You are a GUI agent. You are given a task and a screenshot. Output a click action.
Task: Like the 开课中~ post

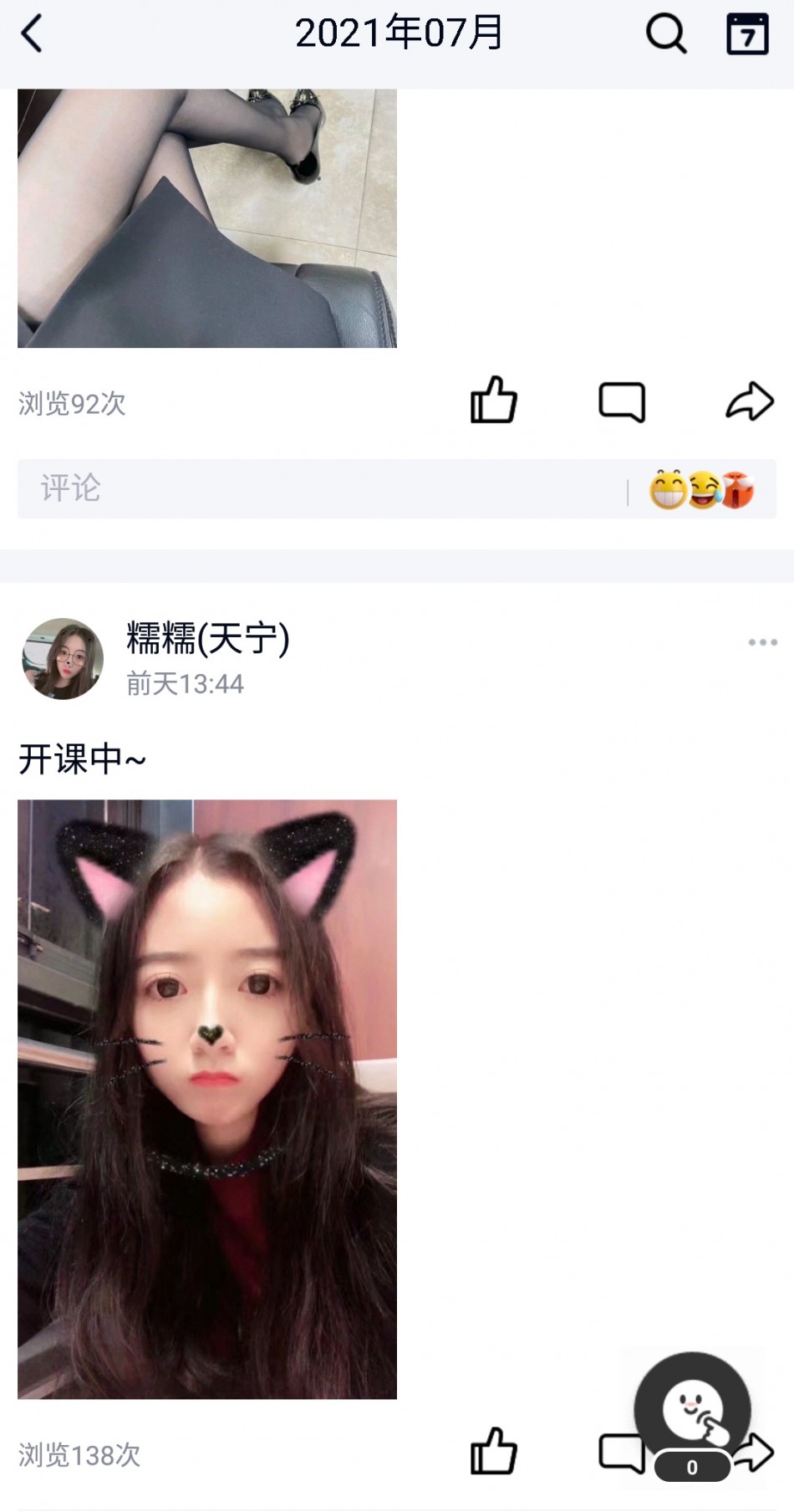(x=493, y=1452)
